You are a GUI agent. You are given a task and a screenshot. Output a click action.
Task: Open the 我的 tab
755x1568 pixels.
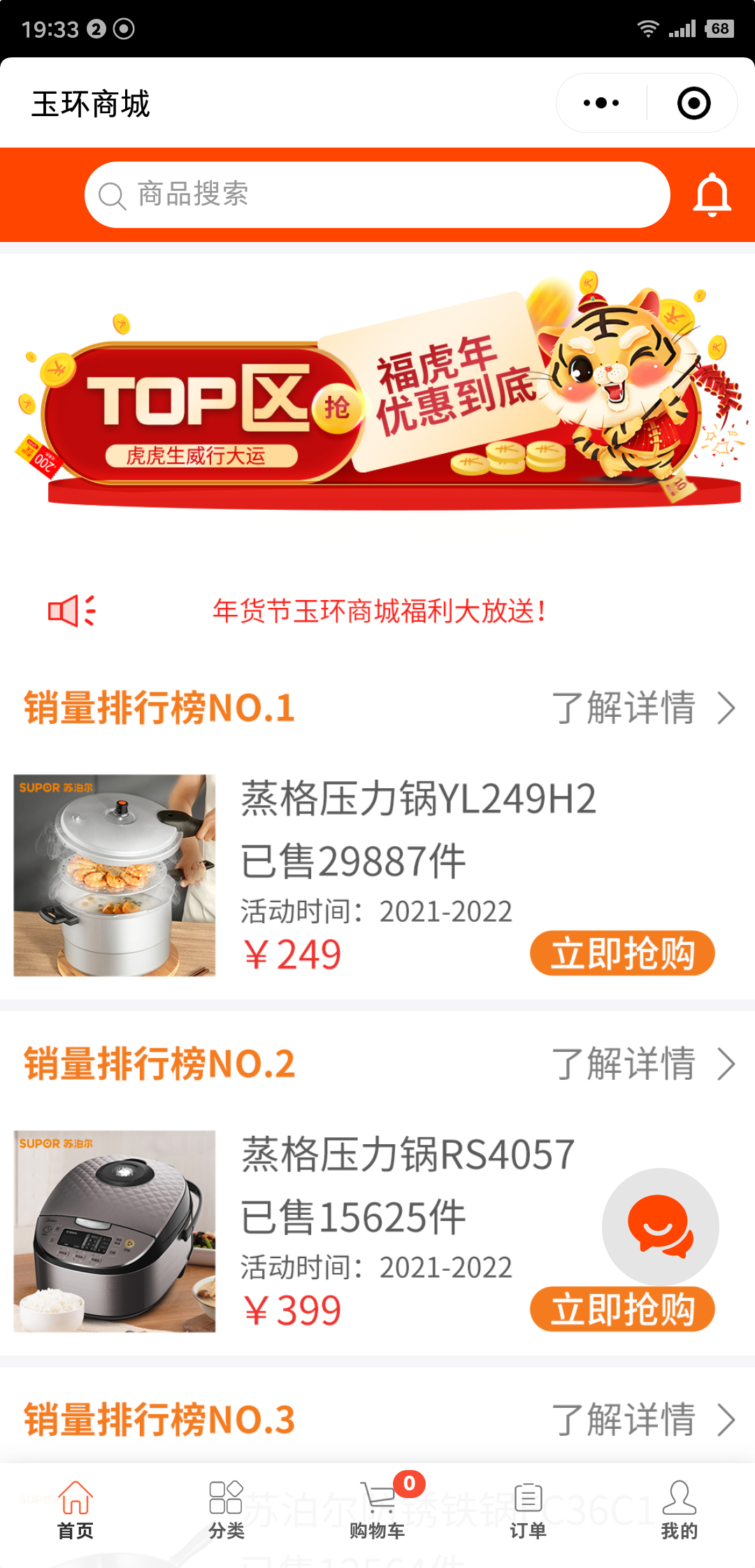[679, 1511]
